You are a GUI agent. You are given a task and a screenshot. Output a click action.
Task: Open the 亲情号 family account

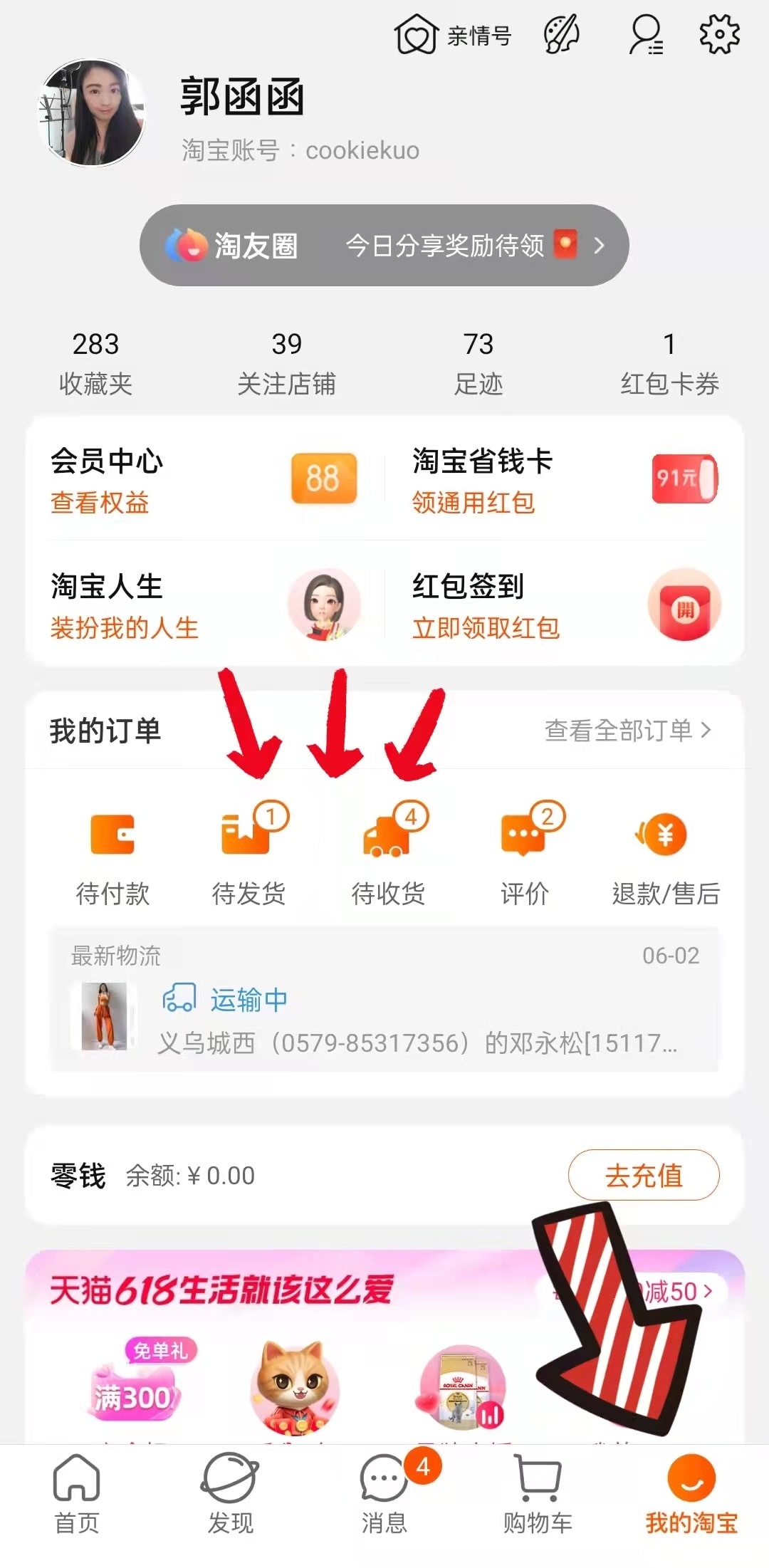pos(454,35)
